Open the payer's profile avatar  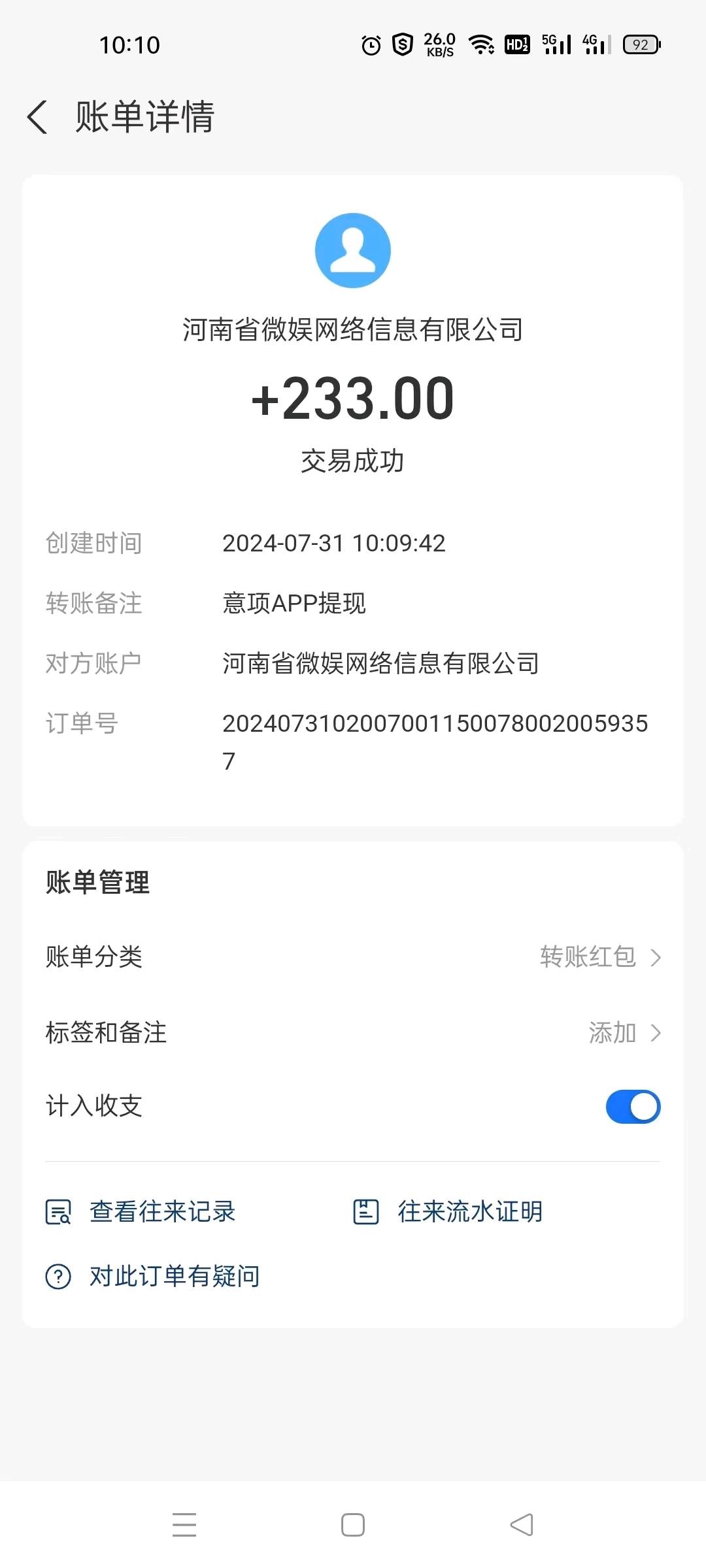353,250
